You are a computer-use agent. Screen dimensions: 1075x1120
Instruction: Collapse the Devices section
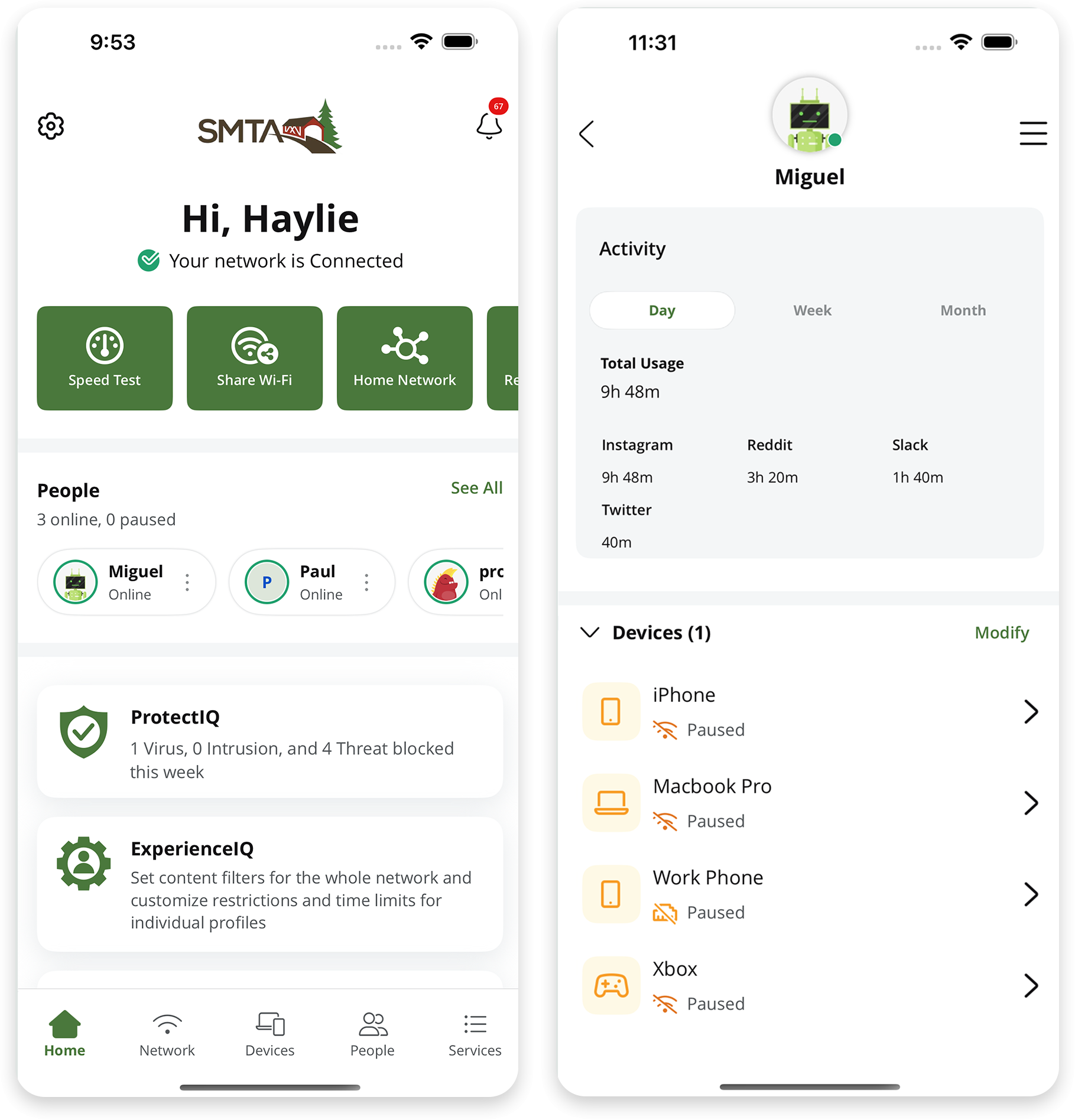[590, 633]
